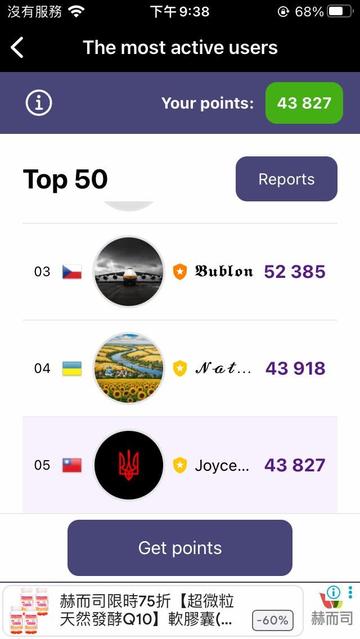This screenshot has width=360, height=639.
Task: Open Bublon's leaderboard entry
Action: coord(180,271)
